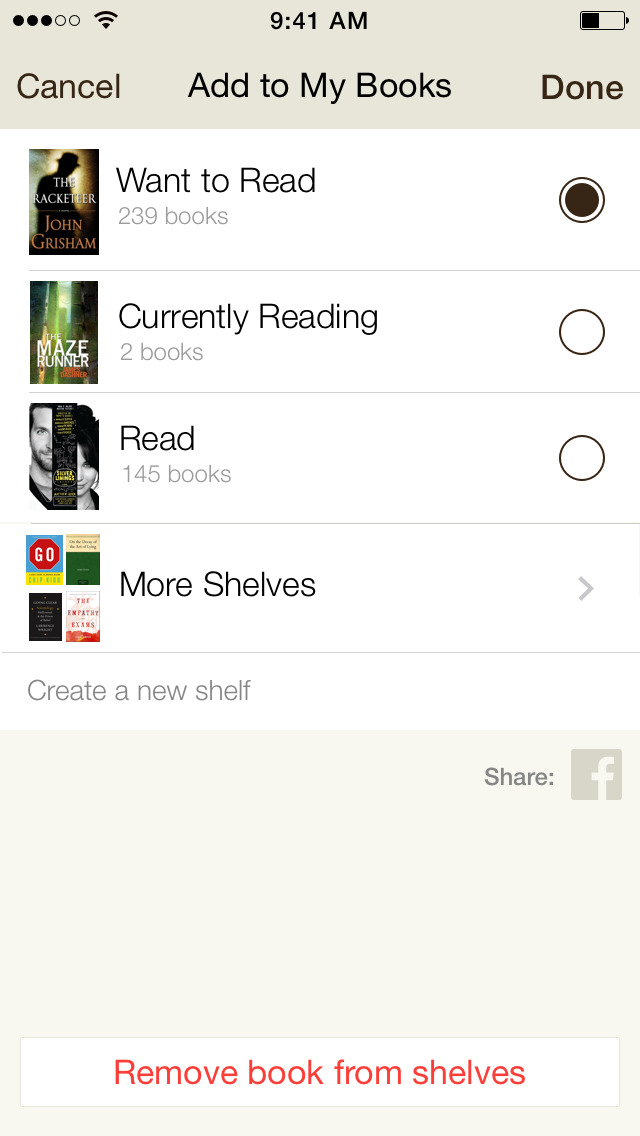This screenshot has height=1136, width=640.
Task: Mark the book as Read
Action: [x=581, y=459]
